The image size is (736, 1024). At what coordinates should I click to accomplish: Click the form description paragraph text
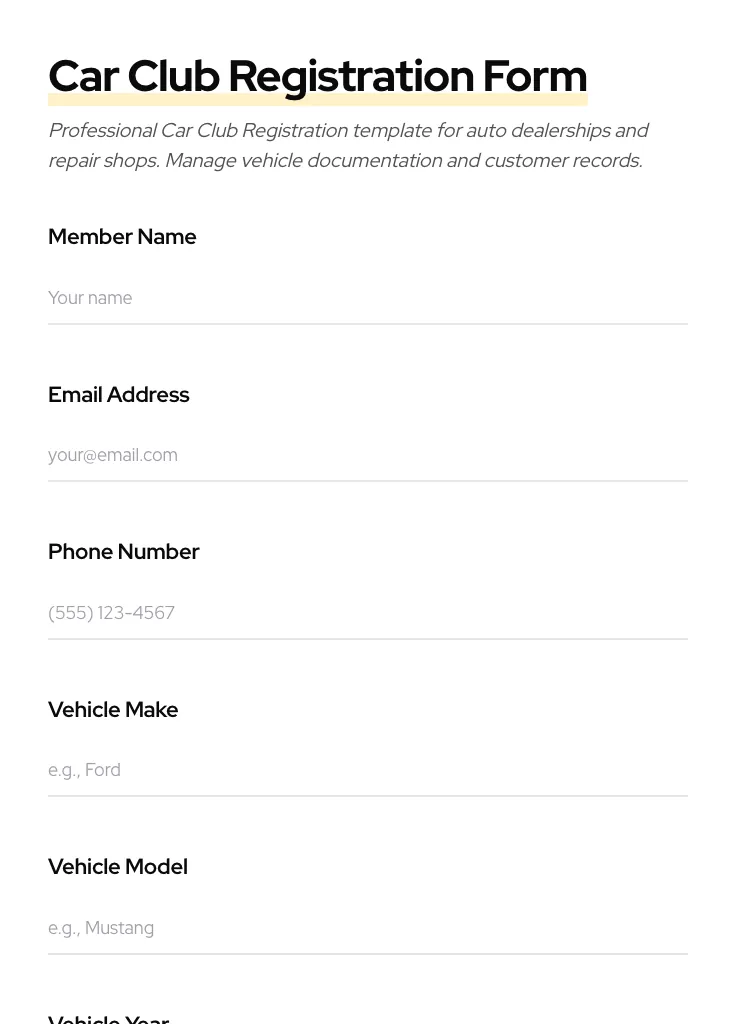[348, 145]
